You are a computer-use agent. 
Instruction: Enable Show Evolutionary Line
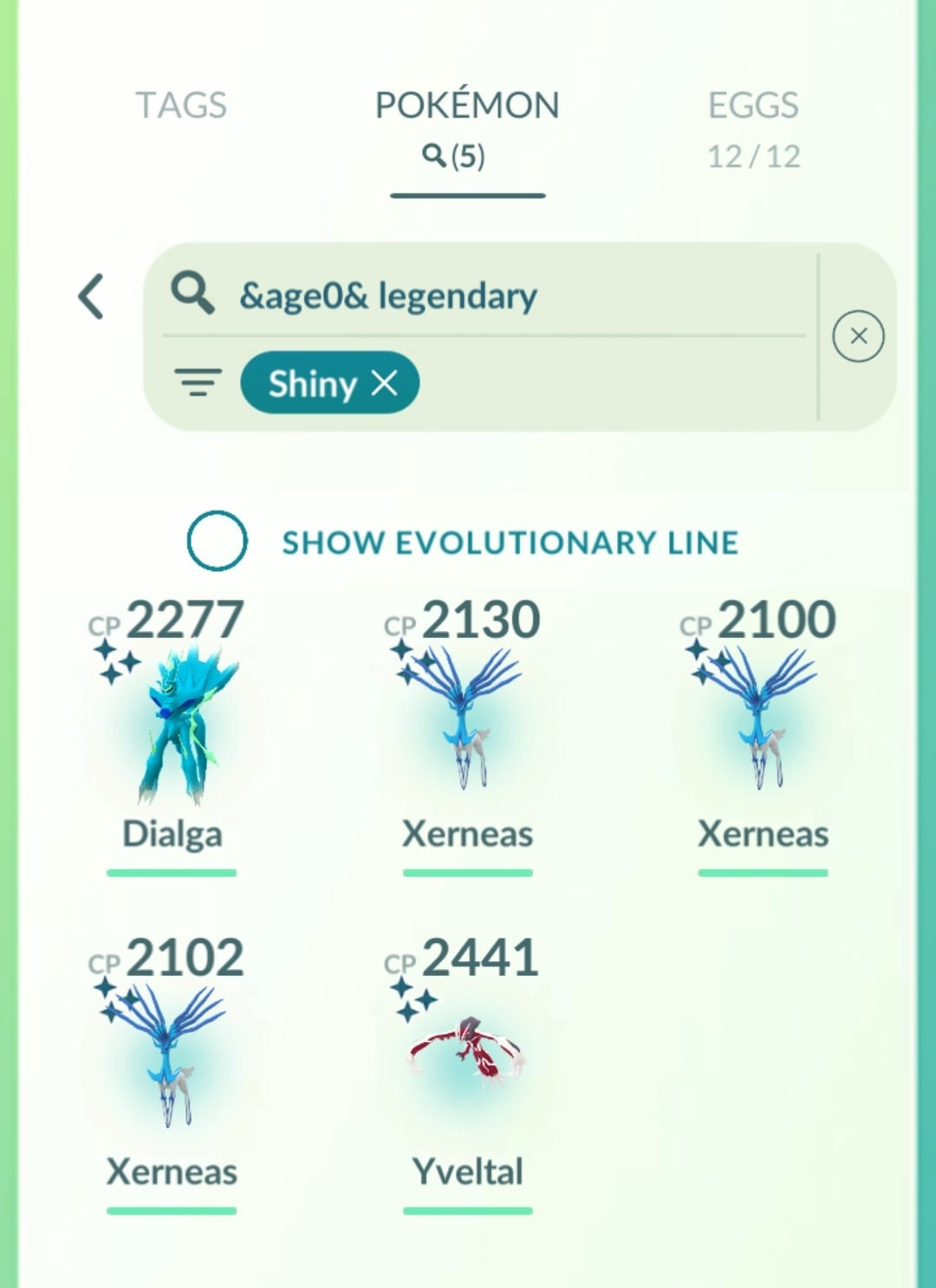(218, 541)
